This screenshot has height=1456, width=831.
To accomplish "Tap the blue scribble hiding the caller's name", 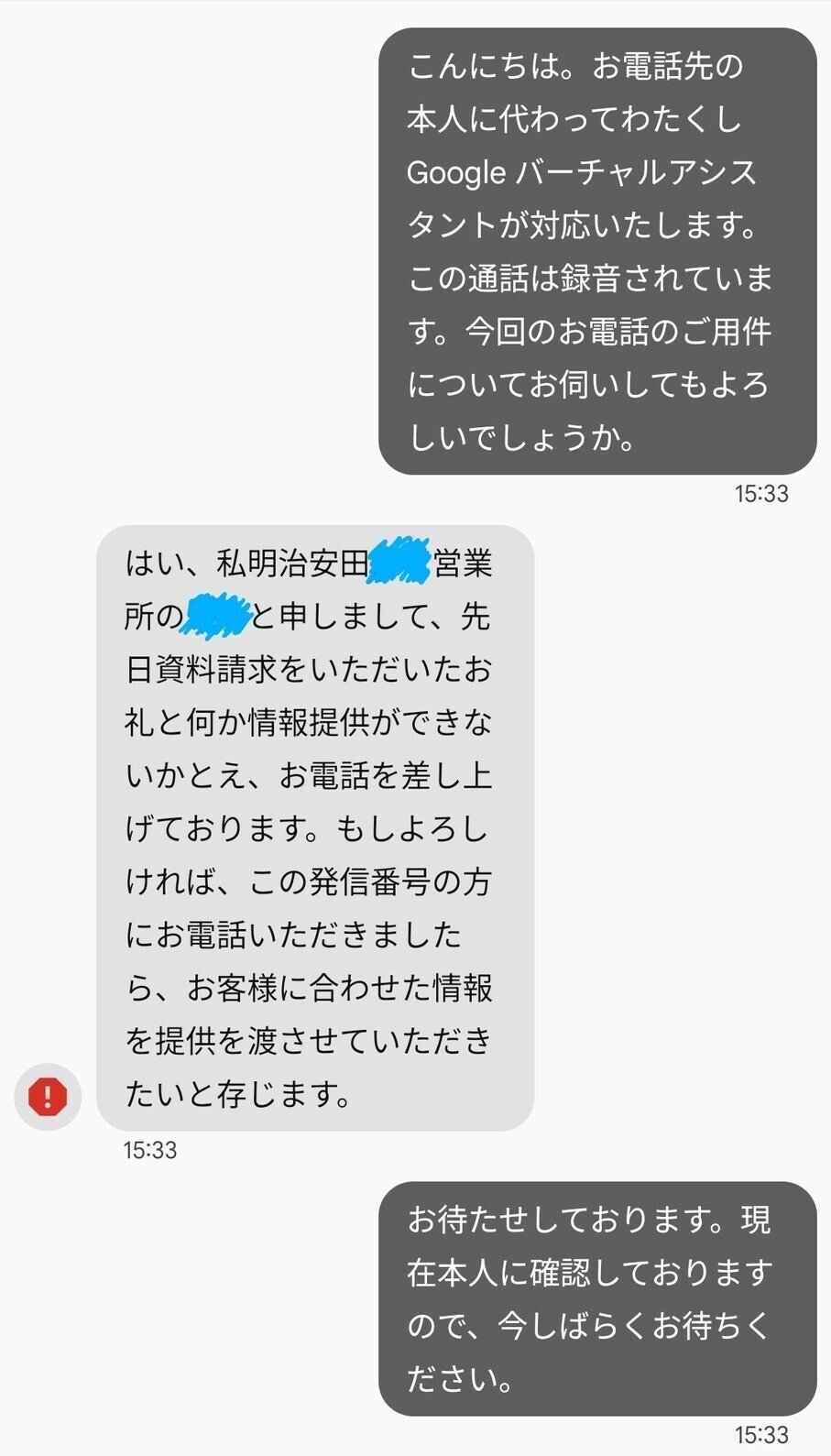I will point(218,616).
